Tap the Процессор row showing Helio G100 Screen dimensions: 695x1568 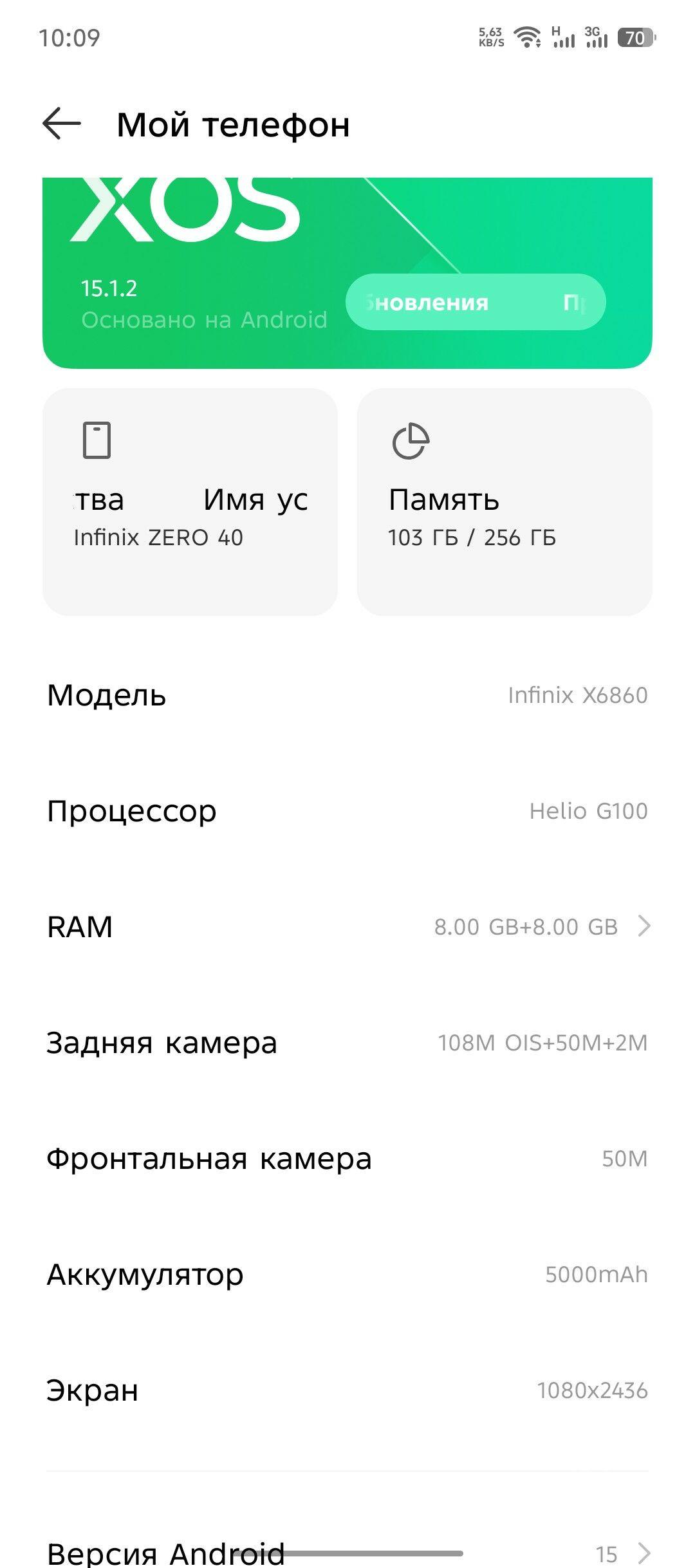click(347, 811)
